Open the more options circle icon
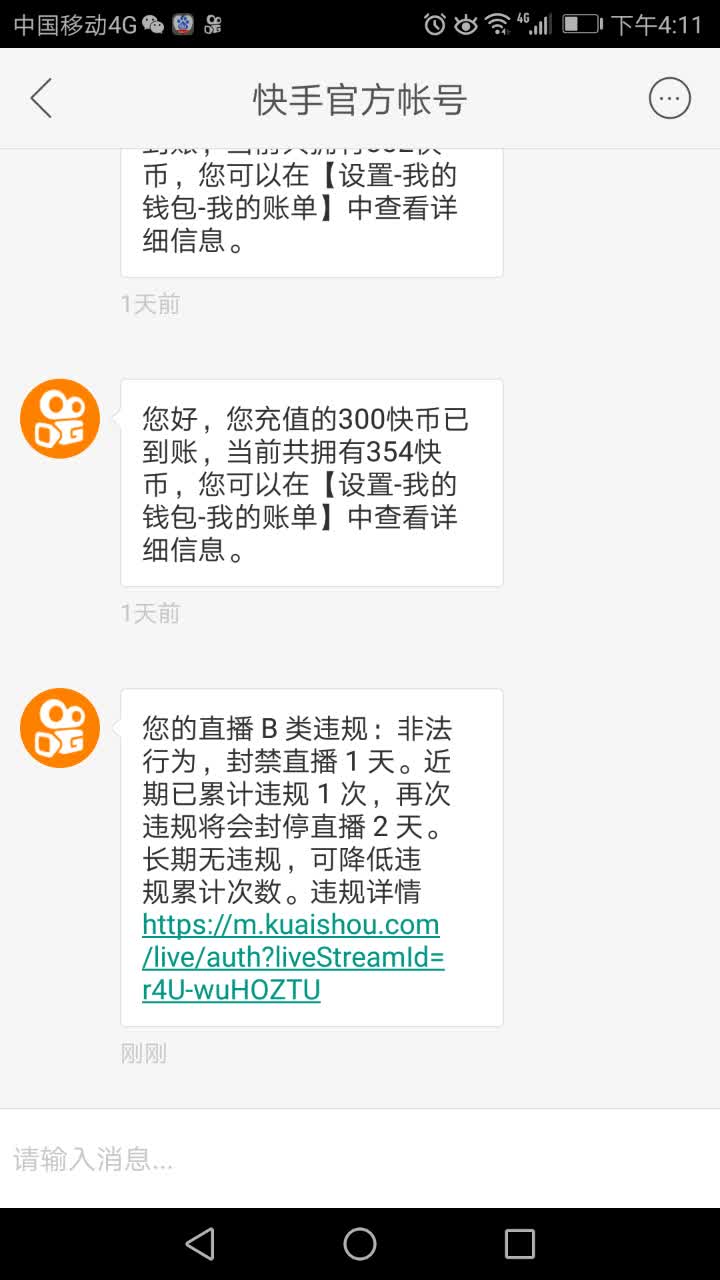 point(670,99)
